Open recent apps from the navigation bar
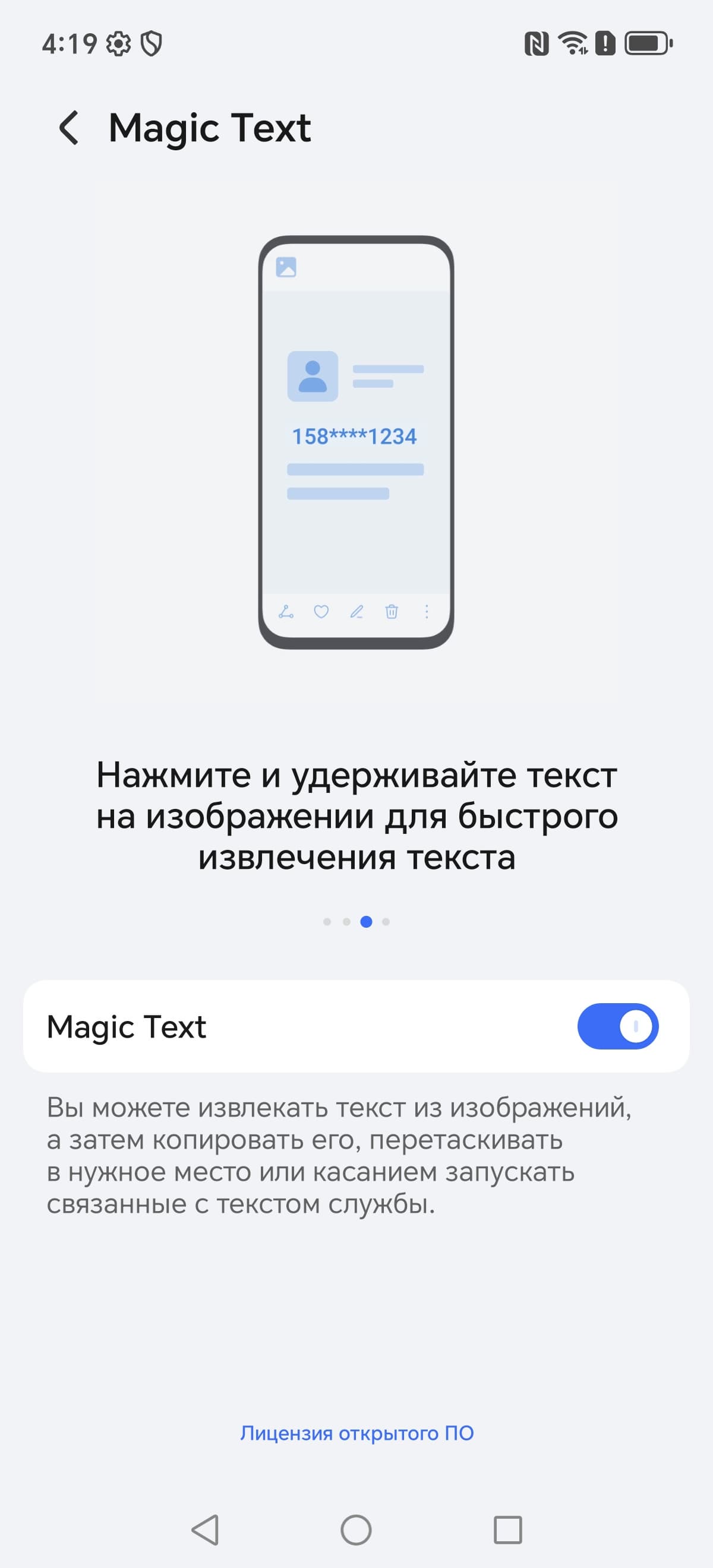 point(507,1529)
